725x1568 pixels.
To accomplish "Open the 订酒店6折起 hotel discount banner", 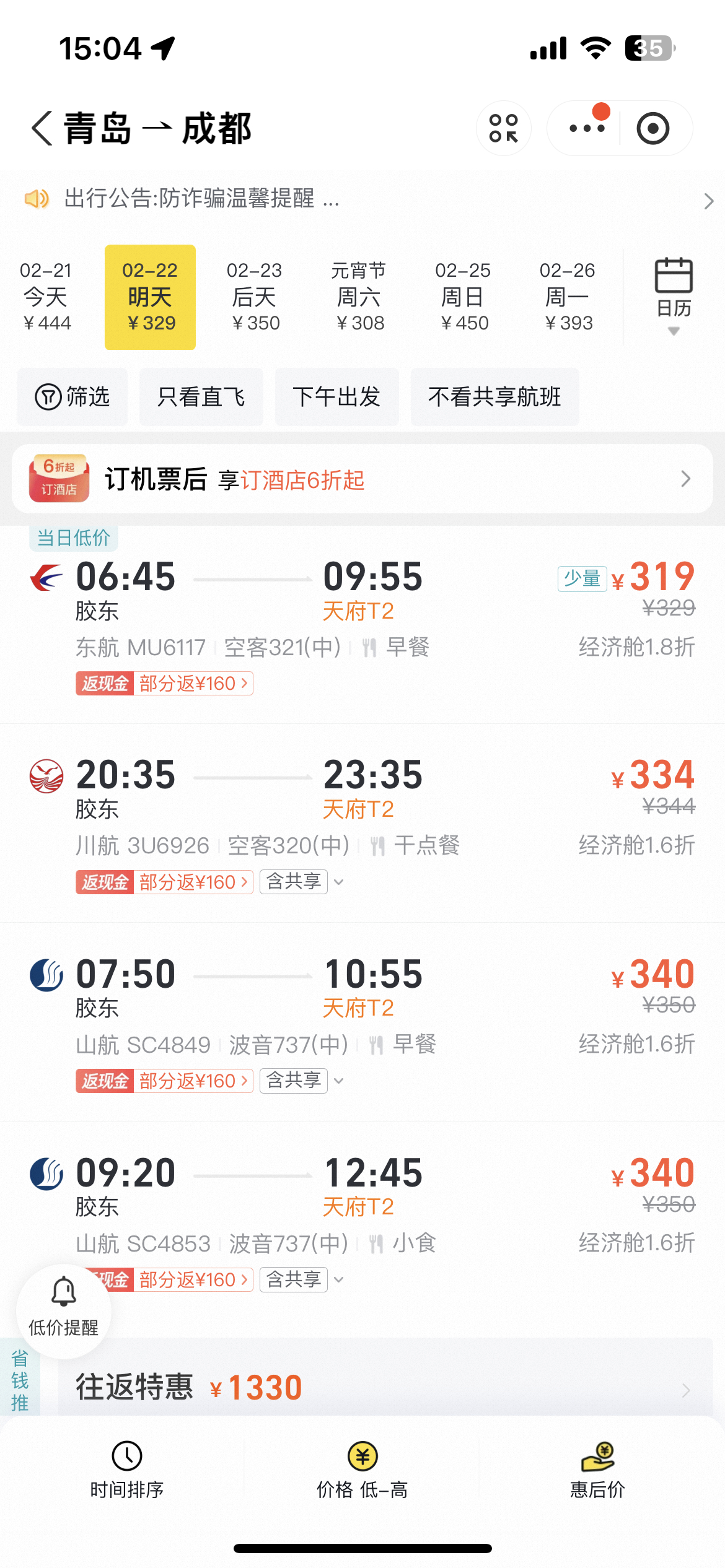I will (362, 479).
